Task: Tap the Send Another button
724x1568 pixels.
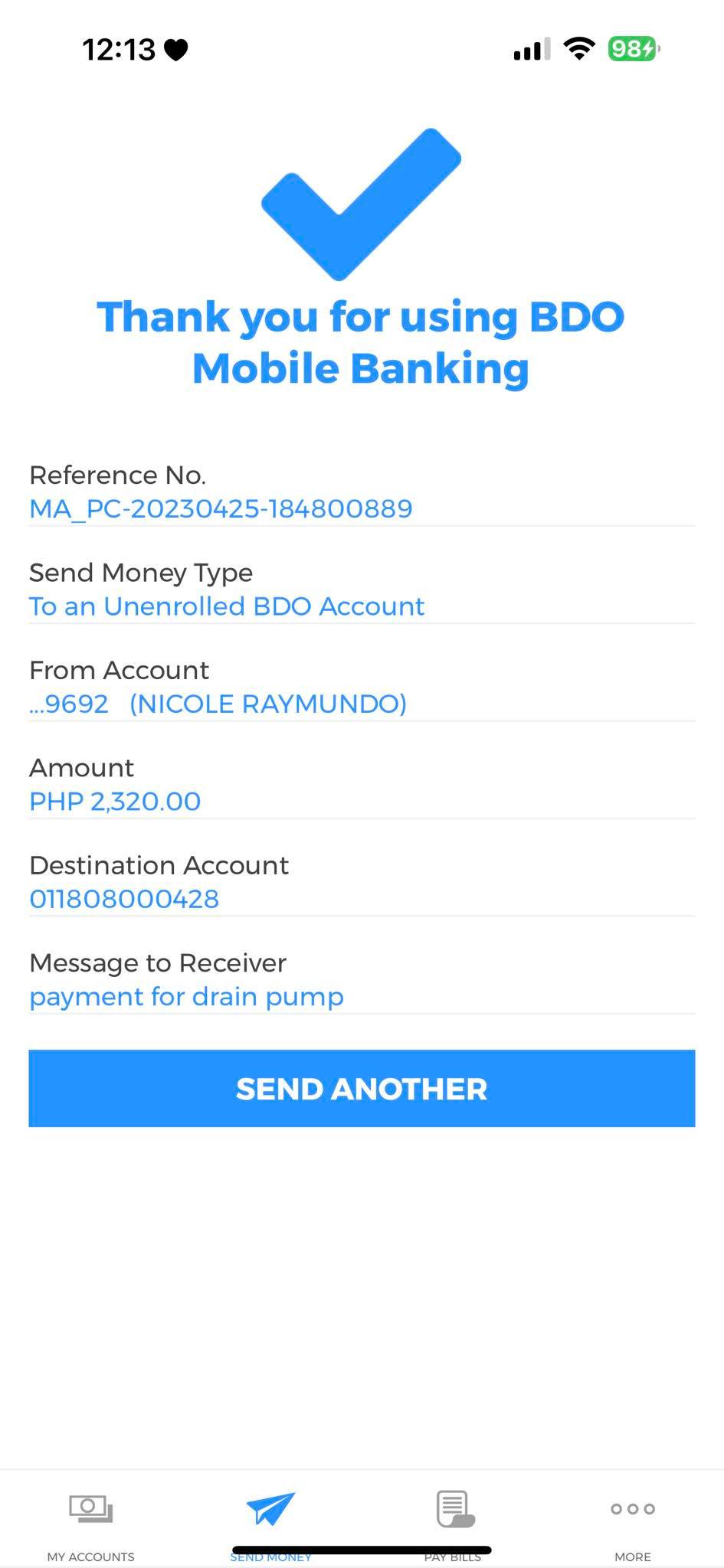Action: (x=362, y=1088)
